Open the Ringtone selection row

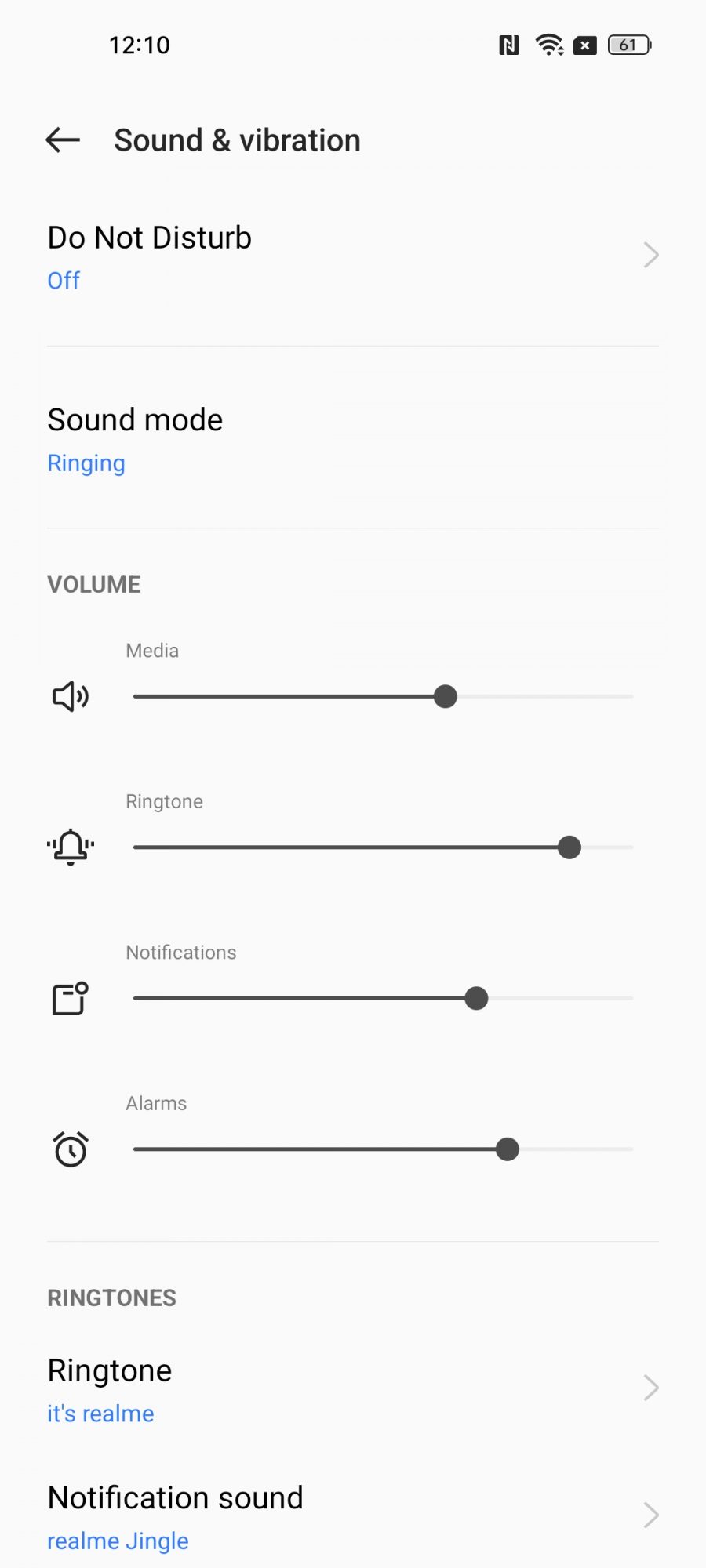click(x=353, y=1390)
